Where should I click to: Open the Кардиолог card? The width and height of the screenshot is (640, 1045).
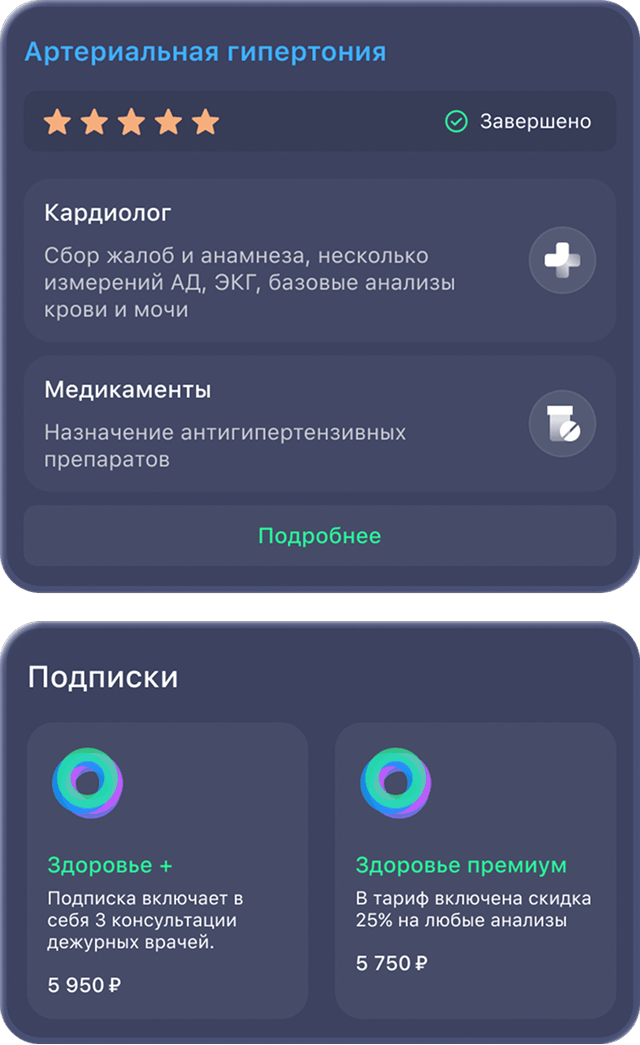point(319,260)
